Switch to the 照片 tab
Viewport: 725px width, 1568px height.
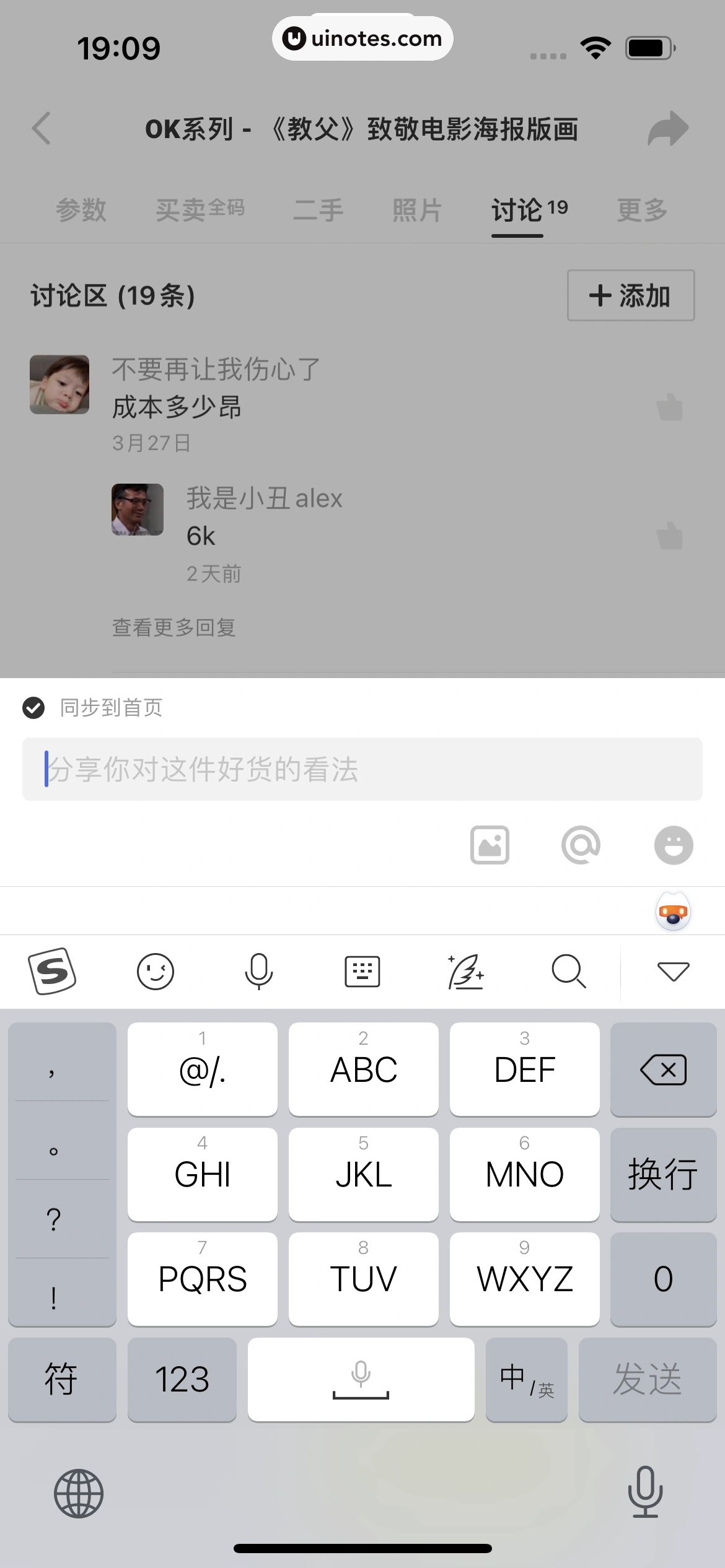[x=417, y=210]
